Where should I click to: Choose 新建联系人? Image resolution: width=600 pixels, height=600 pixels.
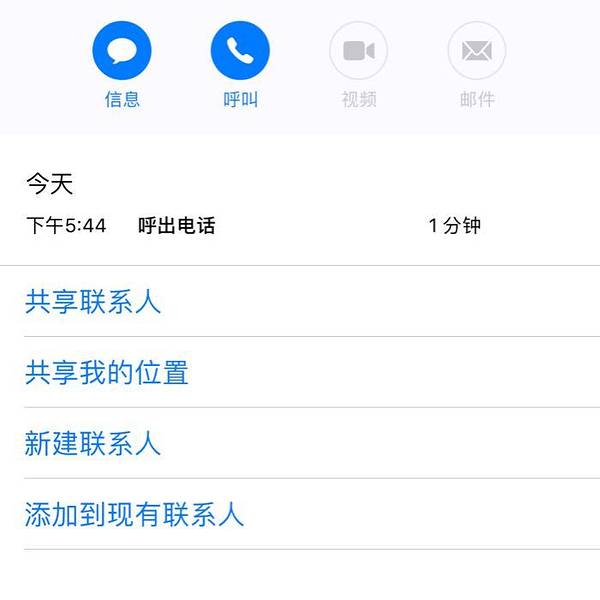[93, 444]
